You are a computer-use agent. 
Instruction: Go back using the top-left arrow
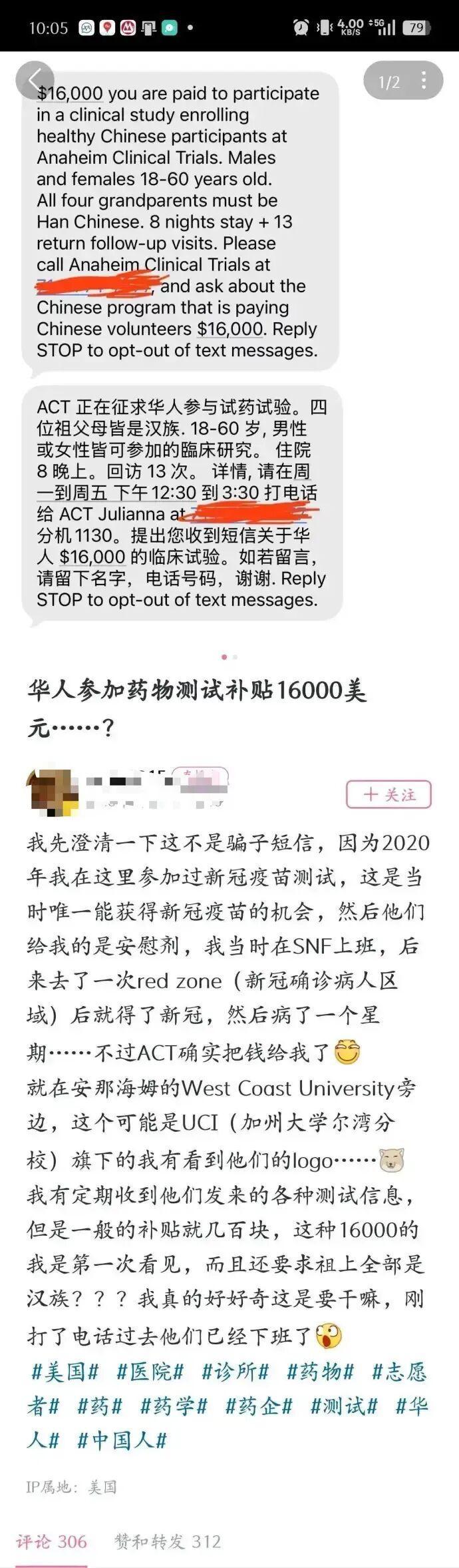(x=35, y=80)
